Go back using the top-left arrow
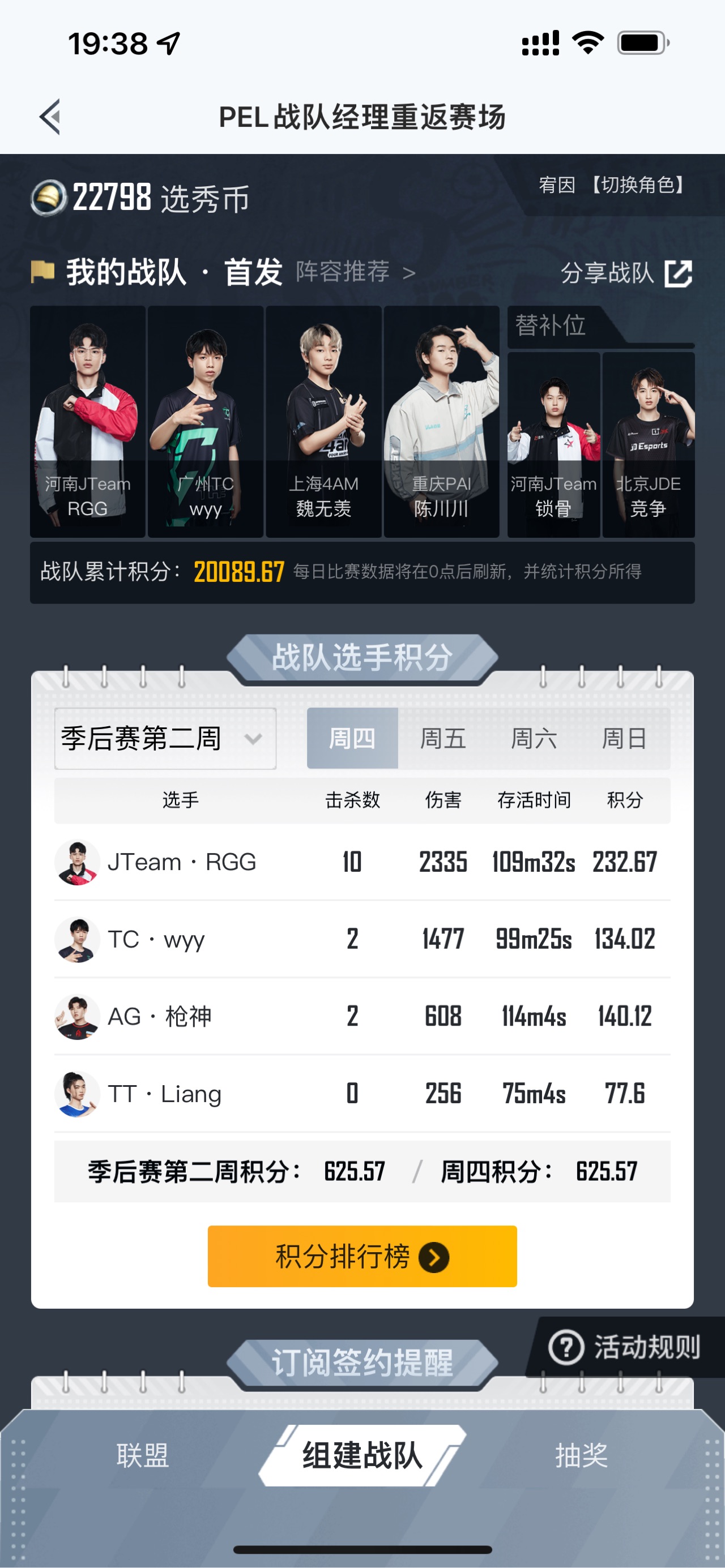This screenshot has height=1568, width=725. [x=50, y=116]
